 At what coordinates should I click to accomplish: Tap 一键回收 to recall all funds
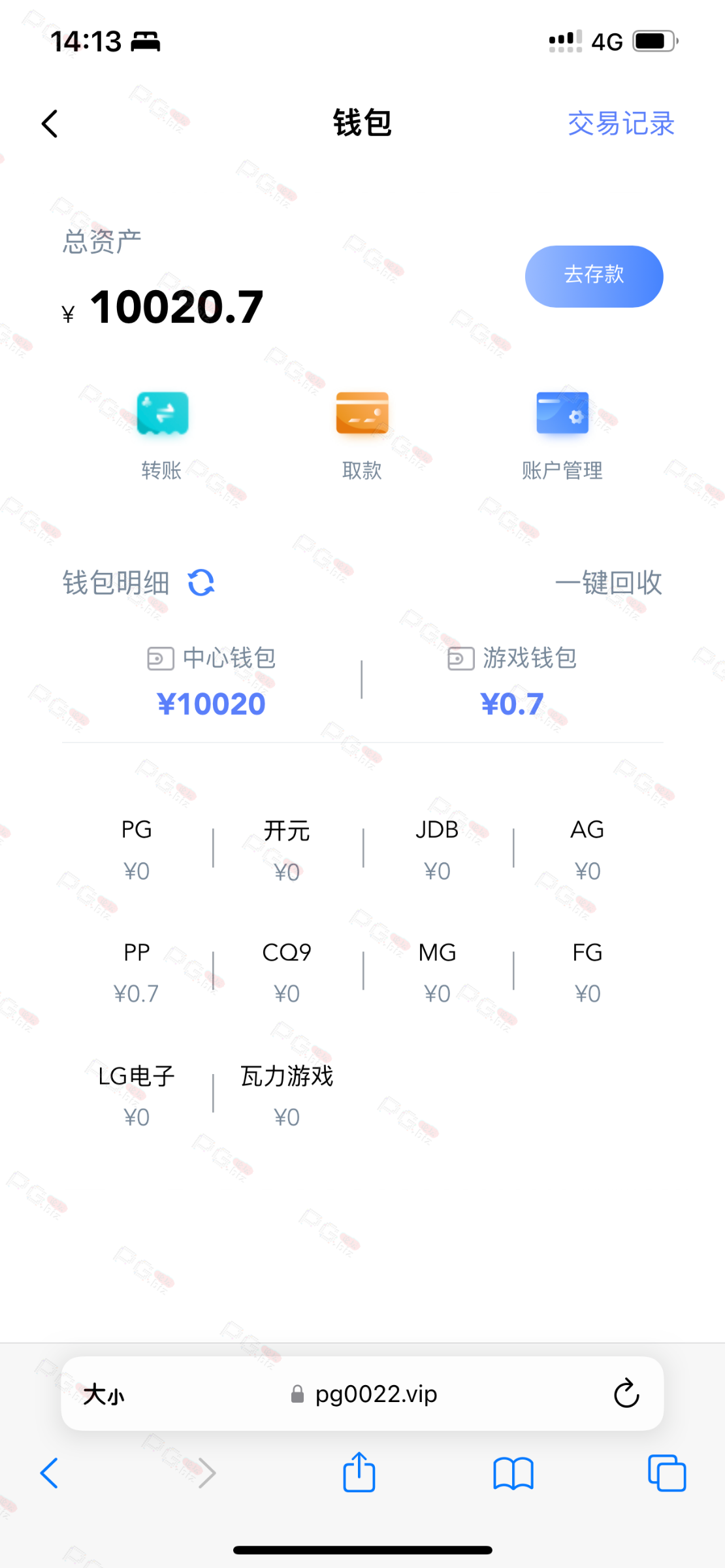609,582
